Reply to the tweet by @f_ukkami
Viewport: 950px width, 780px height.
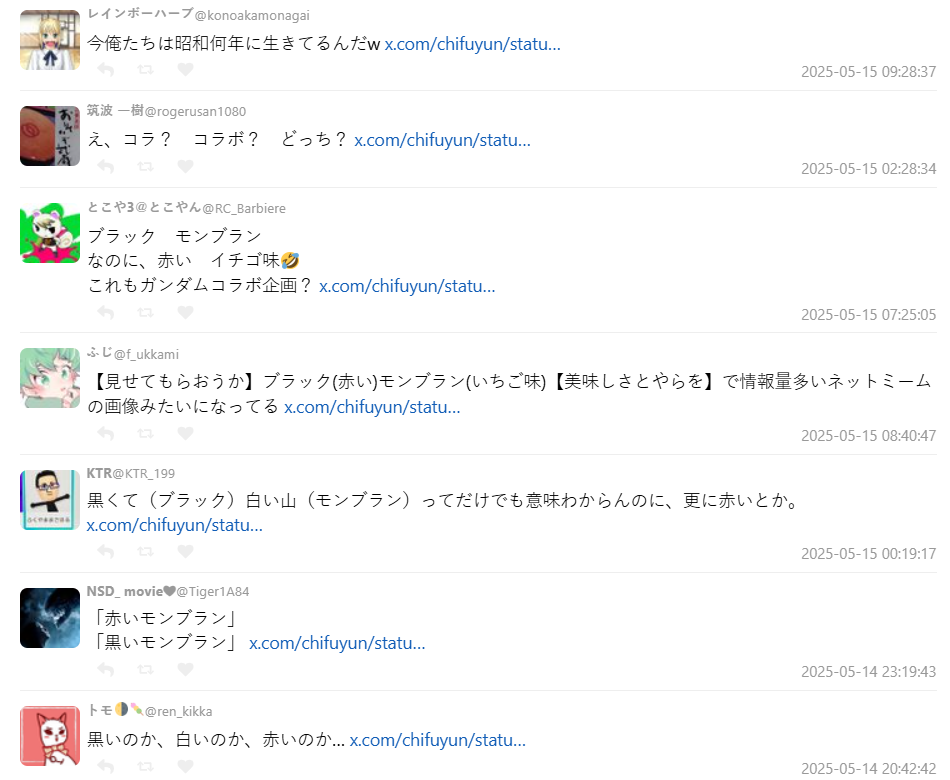(x=105, y=434)
